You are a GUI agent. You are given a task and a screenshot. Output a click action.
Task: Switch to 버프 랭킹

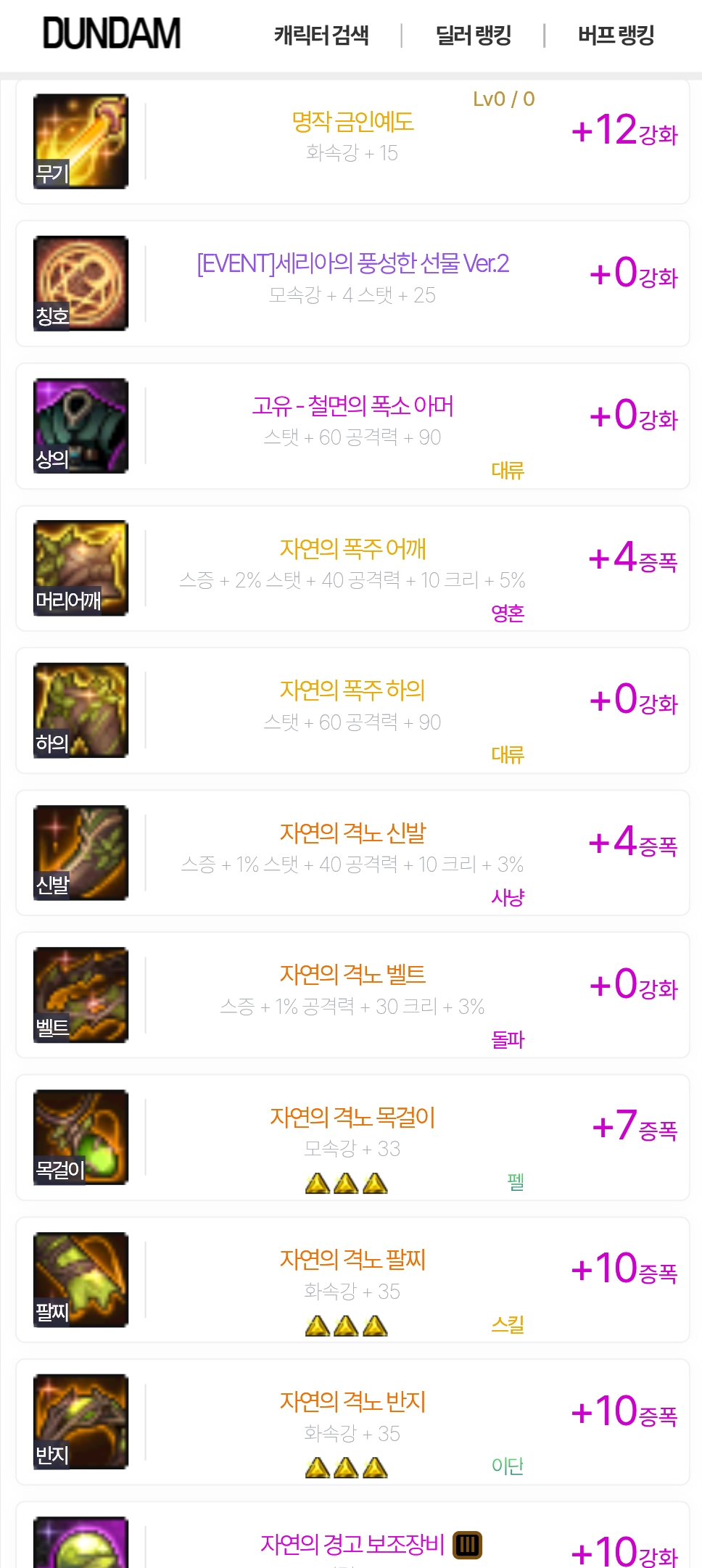pyautogui.click(x=616, y=35)
